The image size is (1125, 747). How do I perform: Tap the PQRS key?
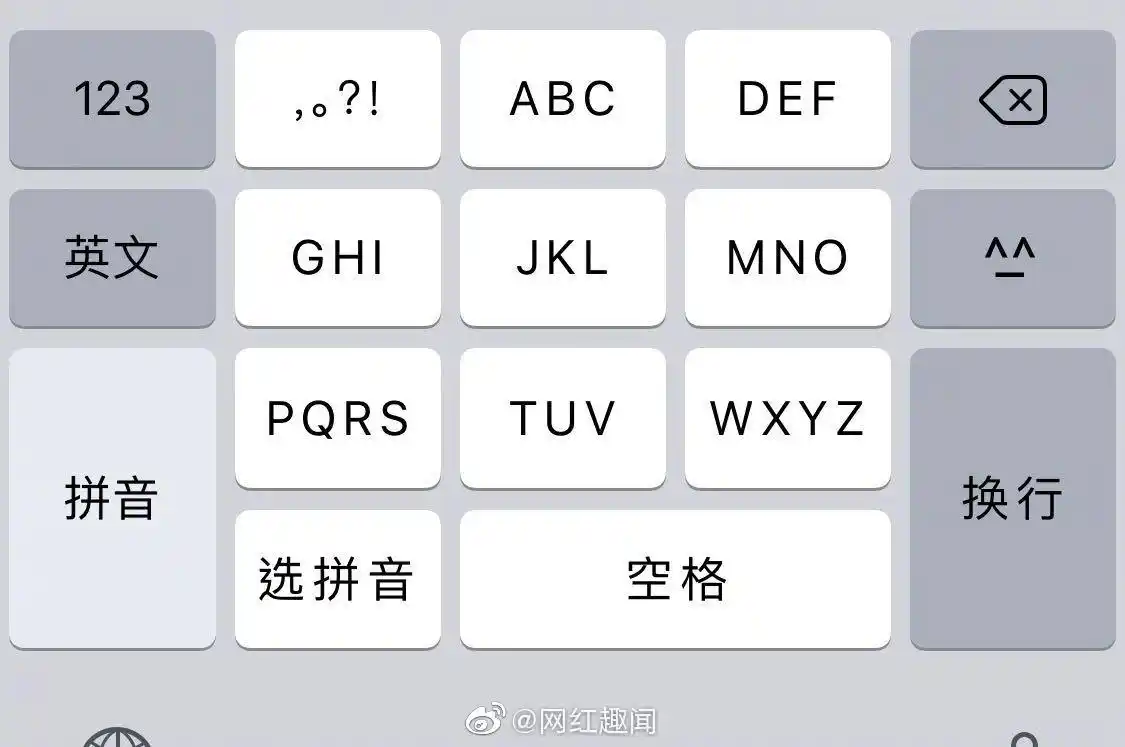pos(338,418)
